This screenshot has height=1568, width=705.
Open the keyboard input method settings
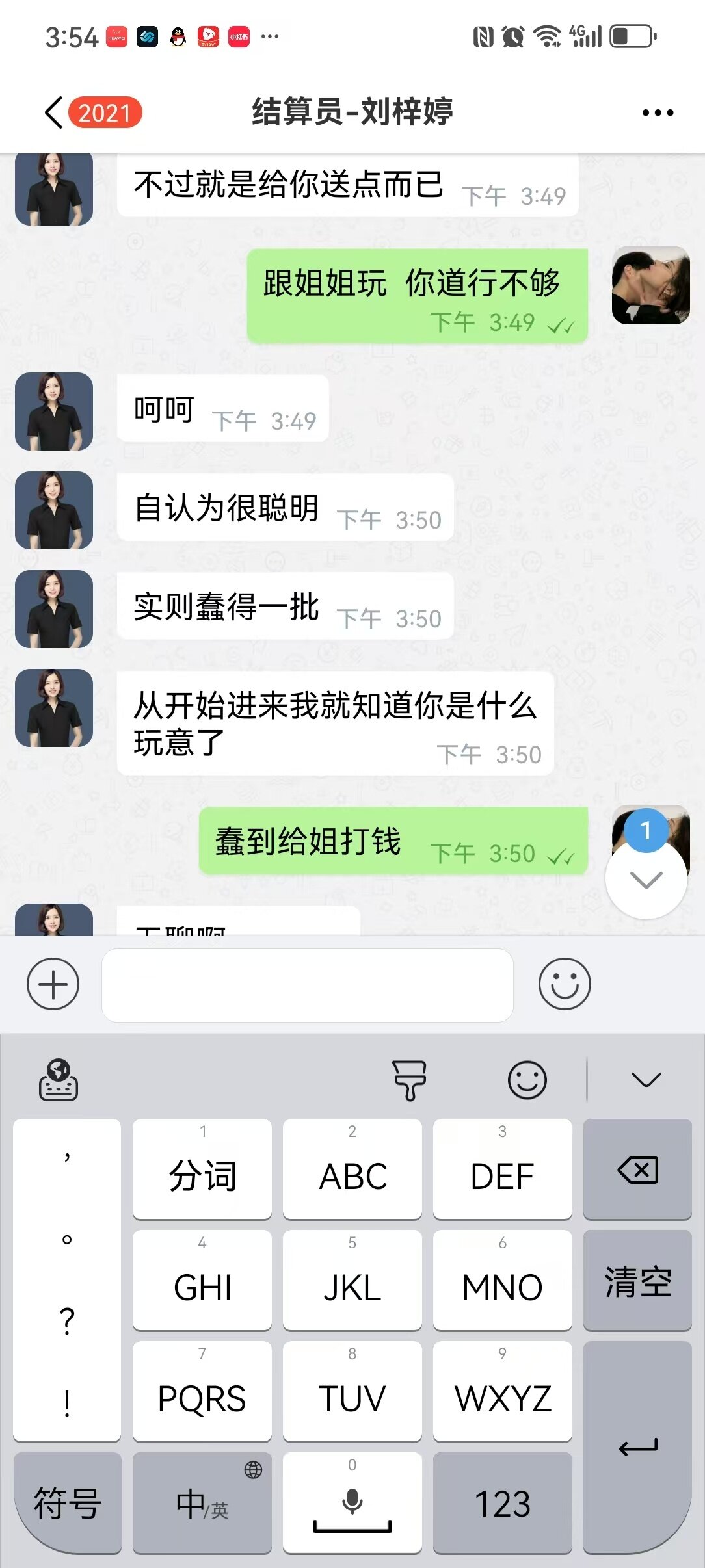tap(59, 1080)
